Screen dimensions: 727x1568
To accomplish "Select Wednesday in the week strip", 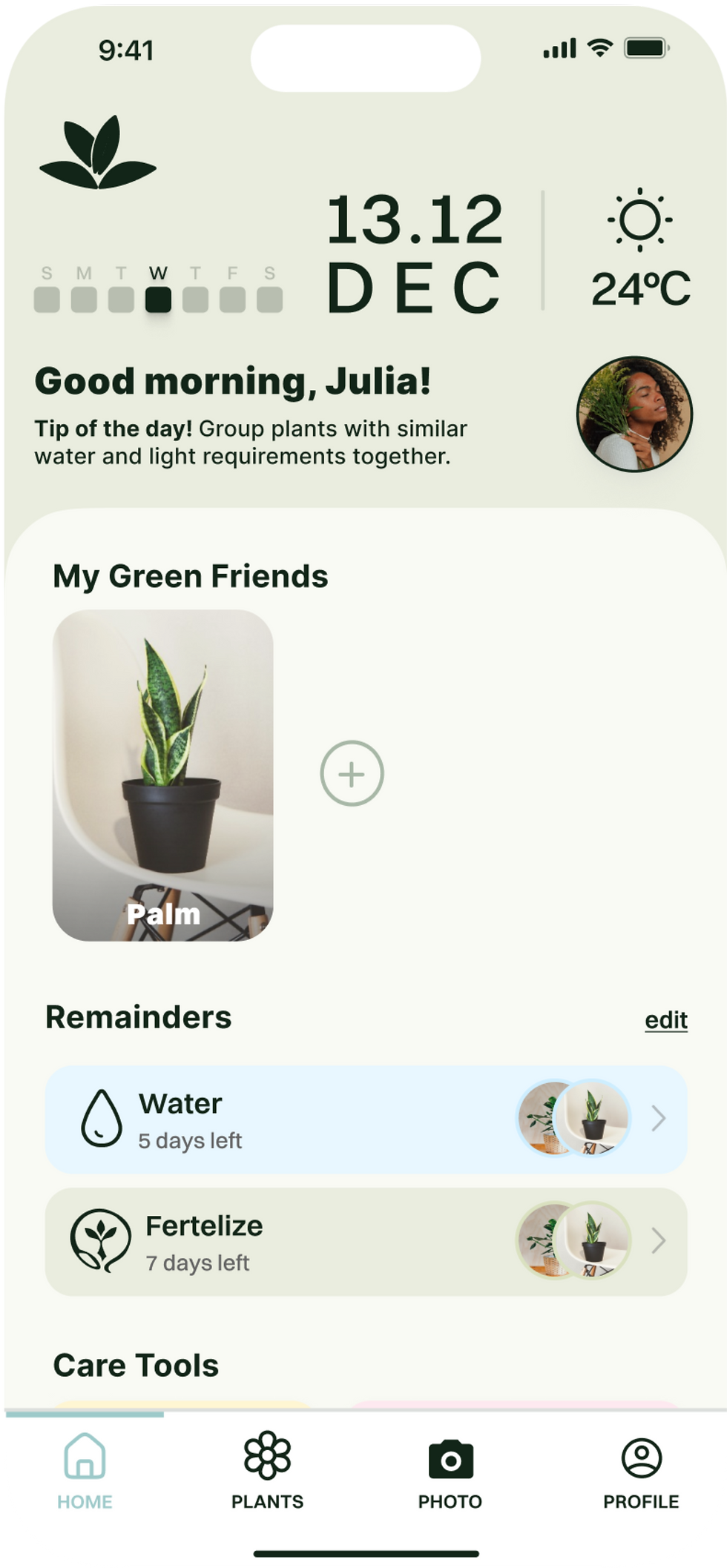I will pyautogui.click(x=158, y=299).
